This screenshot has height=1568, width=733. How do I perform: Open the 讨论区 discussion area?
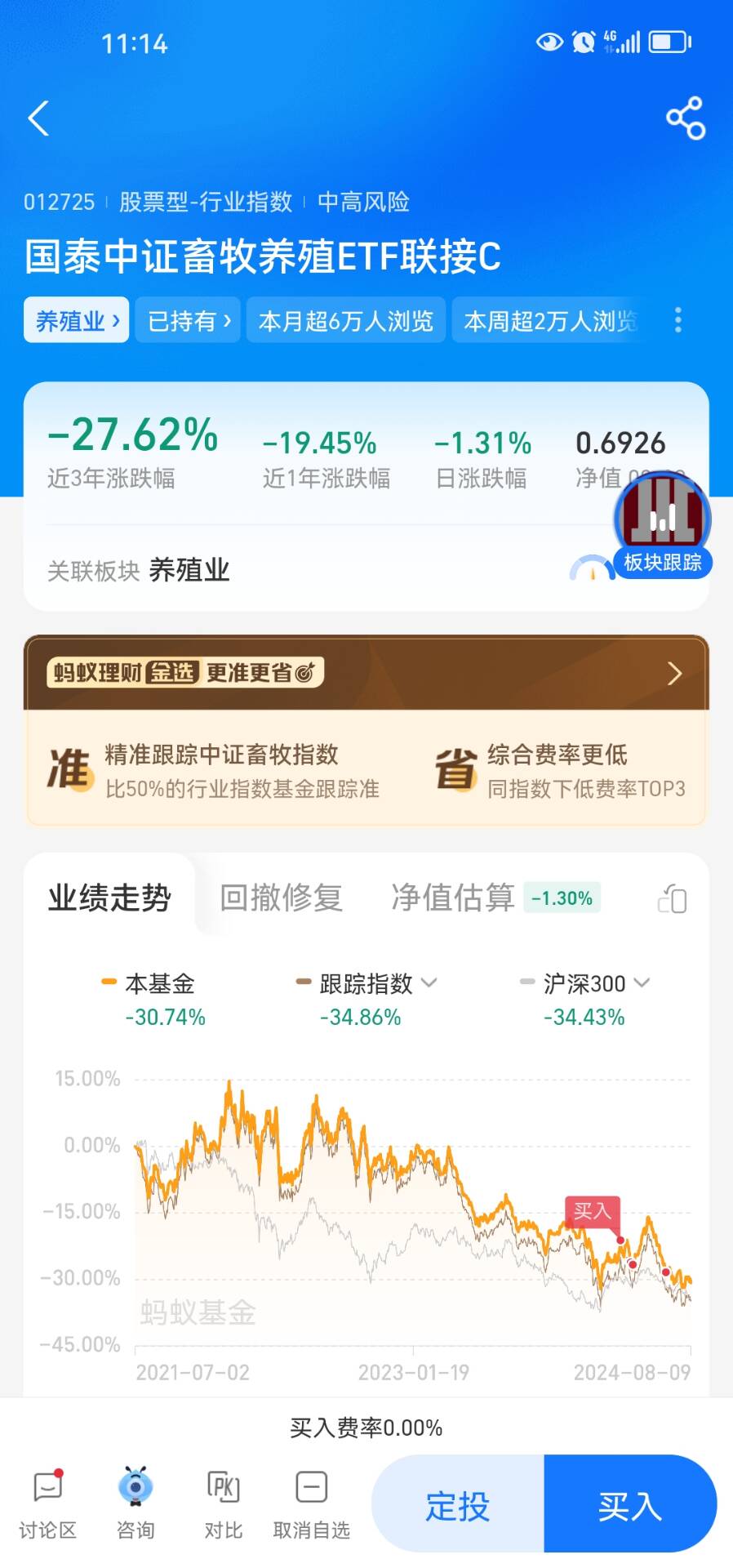47,1504
